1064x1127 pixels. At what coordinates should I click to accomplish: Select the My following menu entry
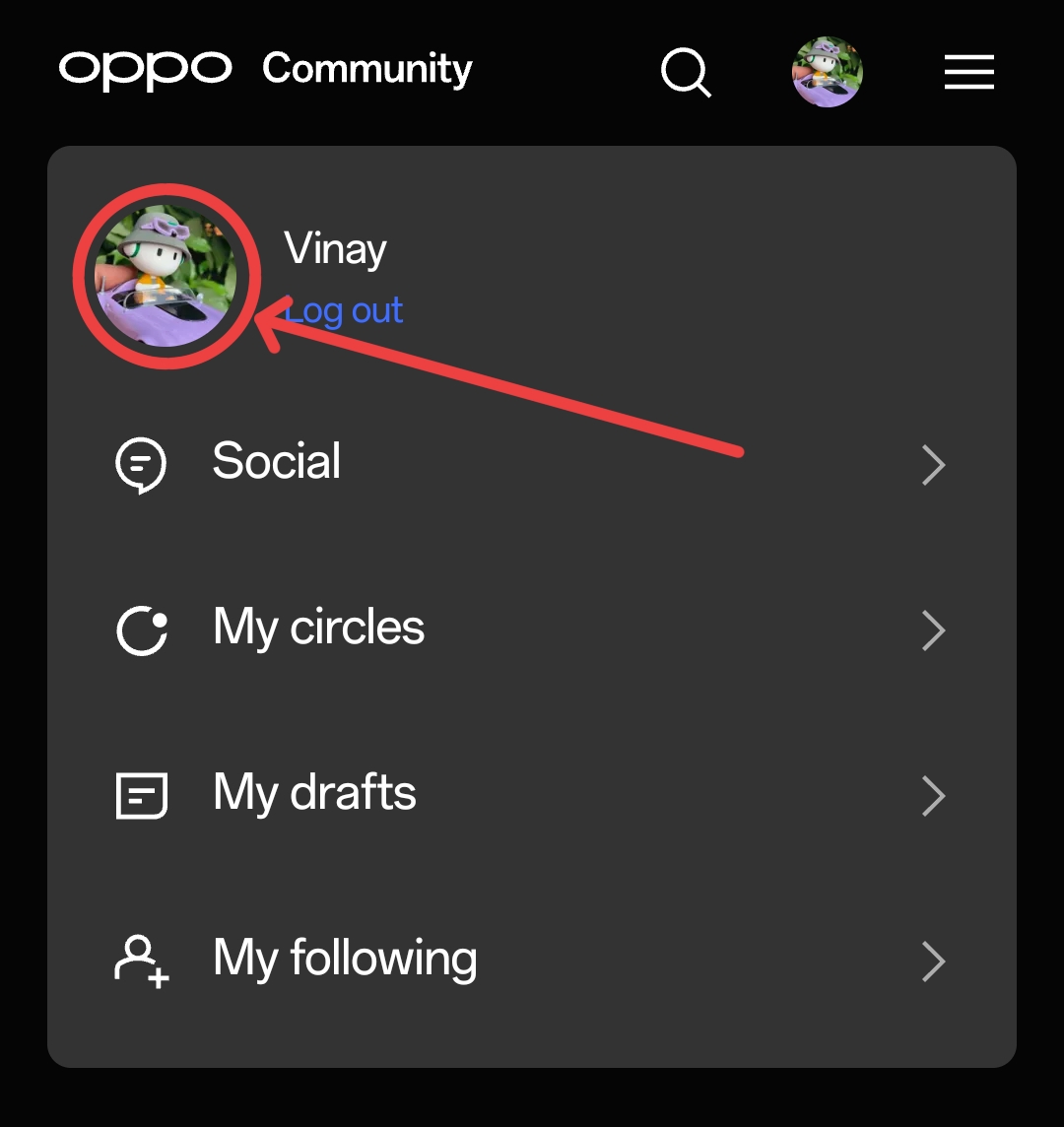coord(344,958)
